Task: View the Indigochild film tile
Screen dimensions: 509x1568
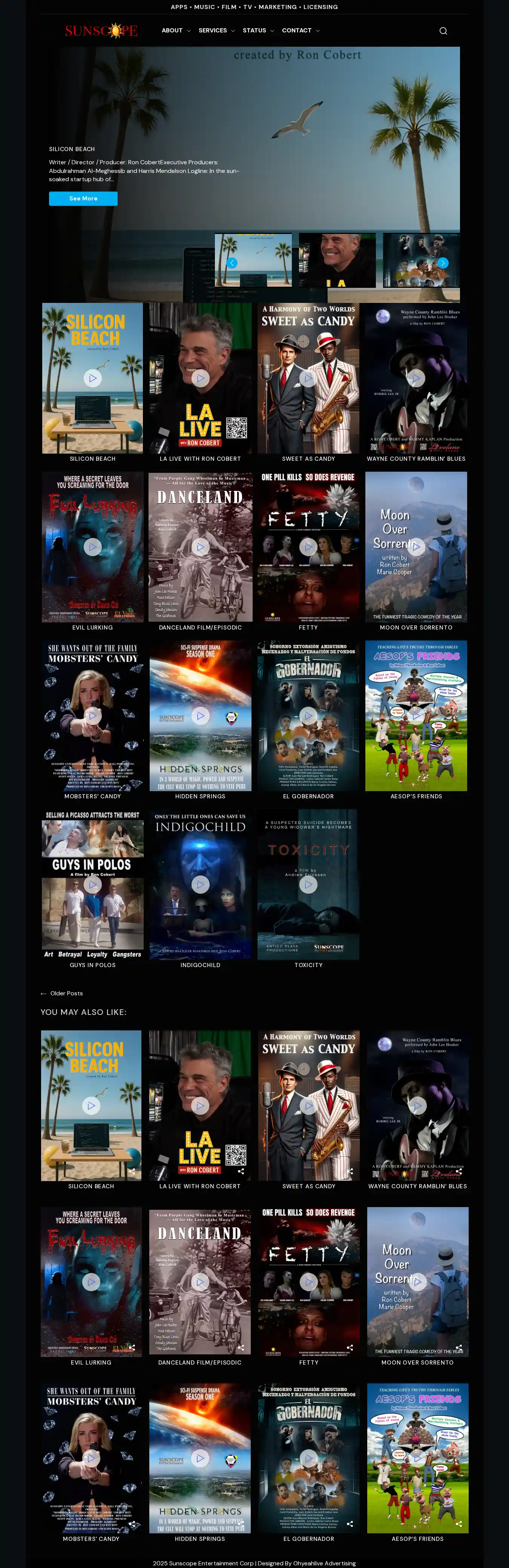Action: pyautogui.click(x=200, y=884)
